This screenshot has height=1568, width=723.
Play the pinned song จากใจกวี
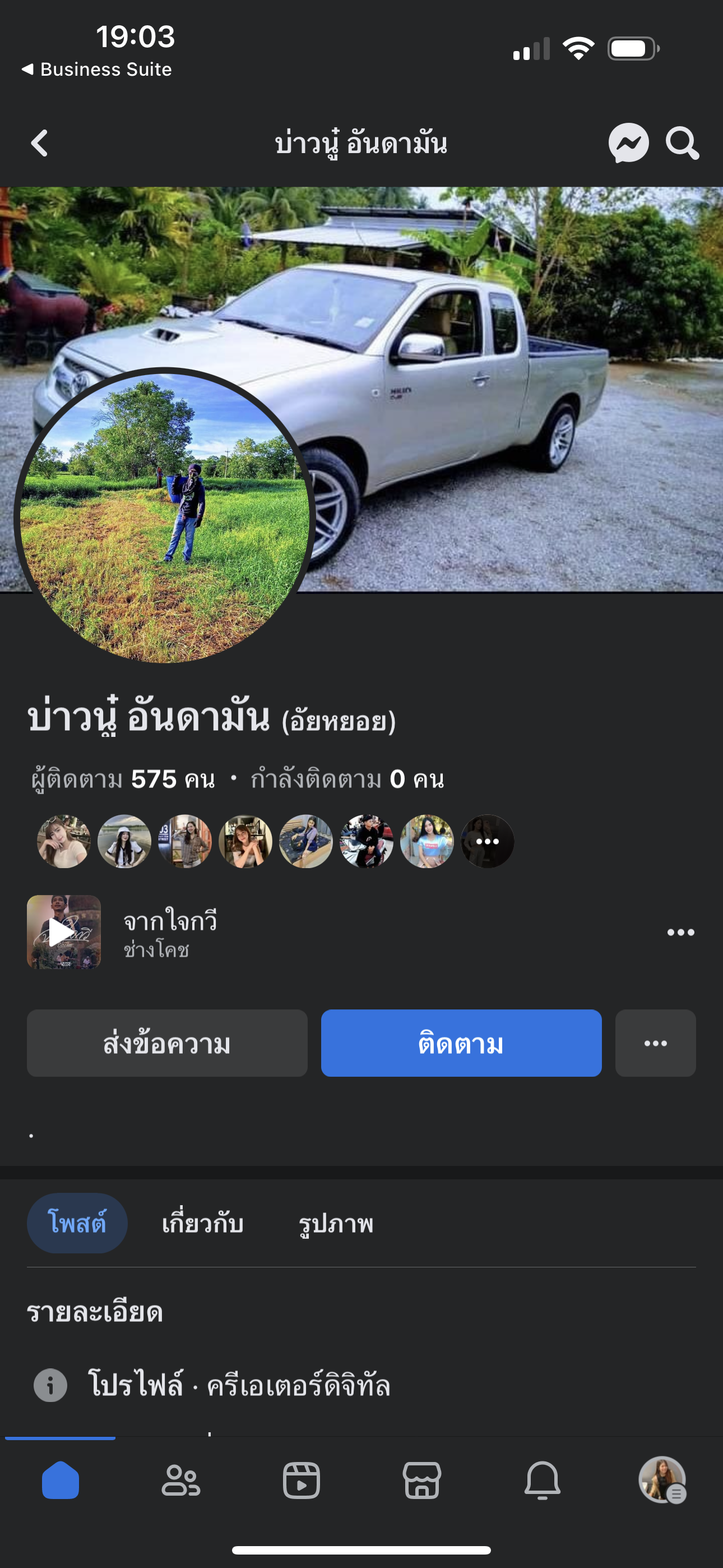(63, 931)
